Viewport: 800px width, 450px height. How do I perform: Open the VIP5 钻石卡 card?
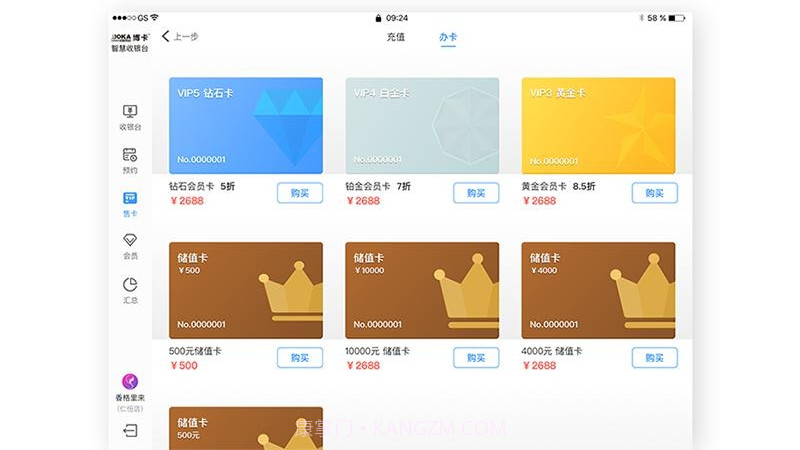point(246,125)
